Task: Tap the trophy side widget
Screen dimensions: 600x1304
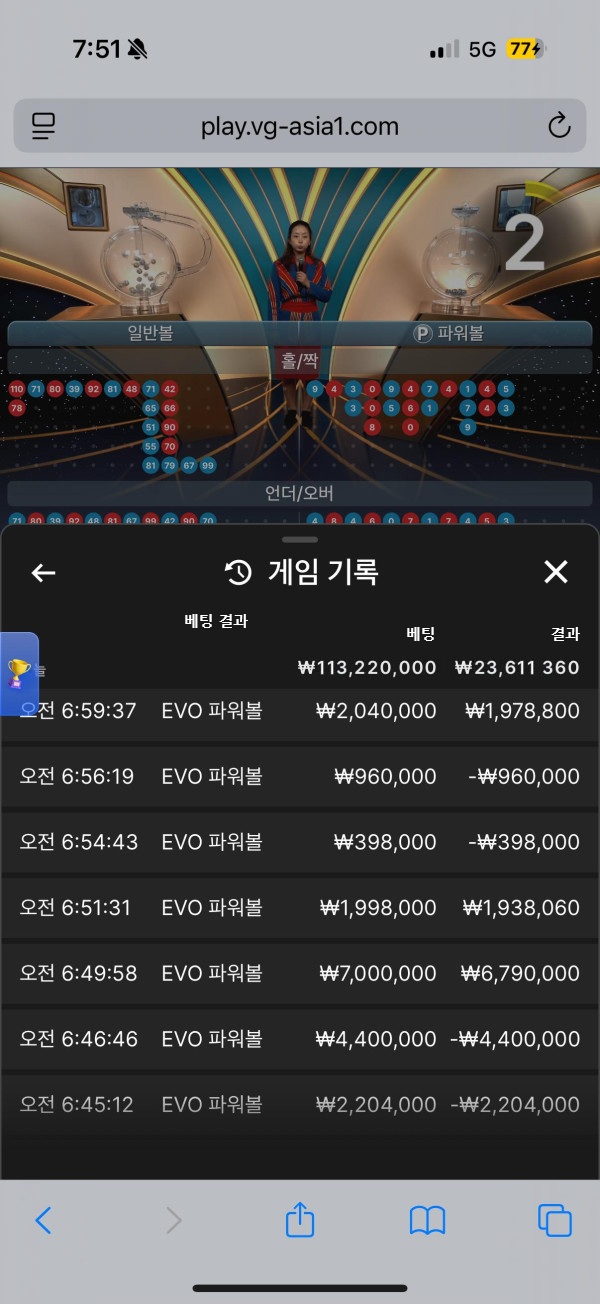Action: coord(18,674)
